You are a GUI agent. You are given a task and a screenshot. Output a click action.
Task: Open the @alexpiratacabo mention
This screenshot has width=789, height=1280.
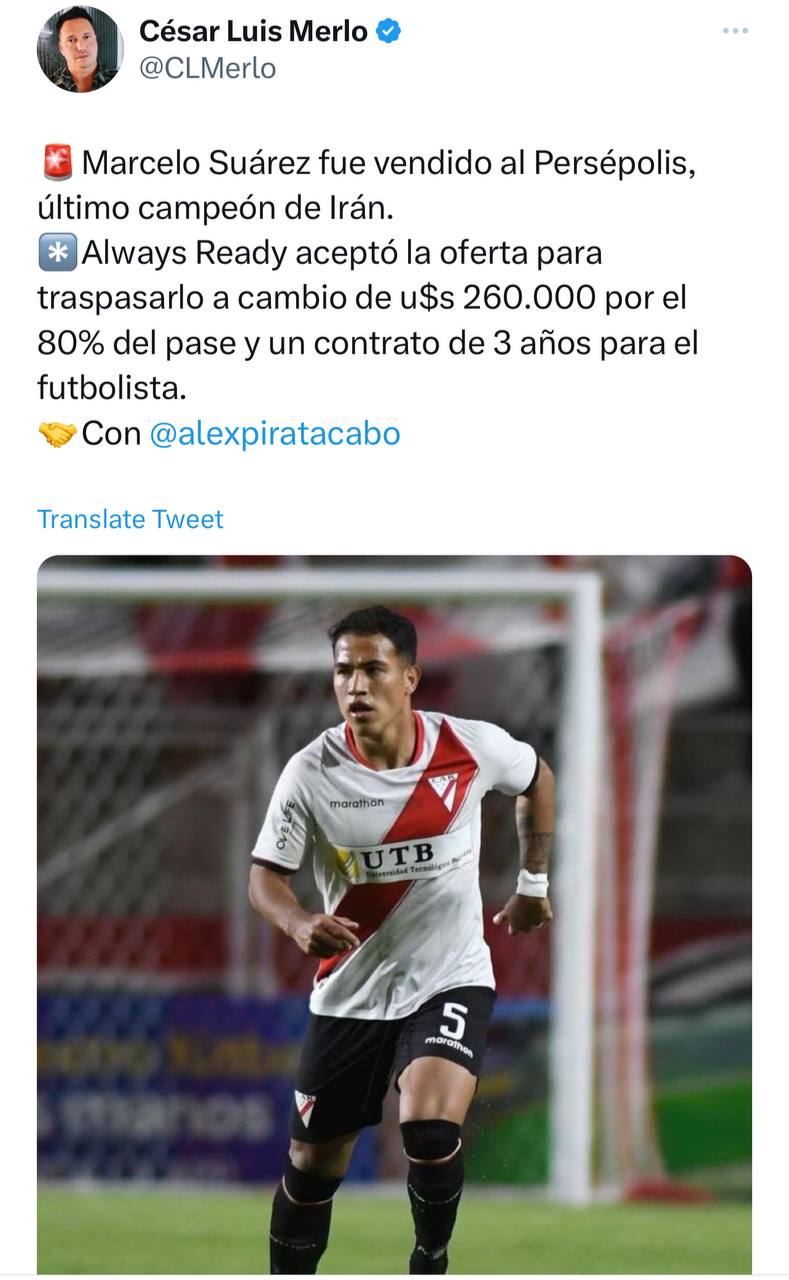coord(274,433)
